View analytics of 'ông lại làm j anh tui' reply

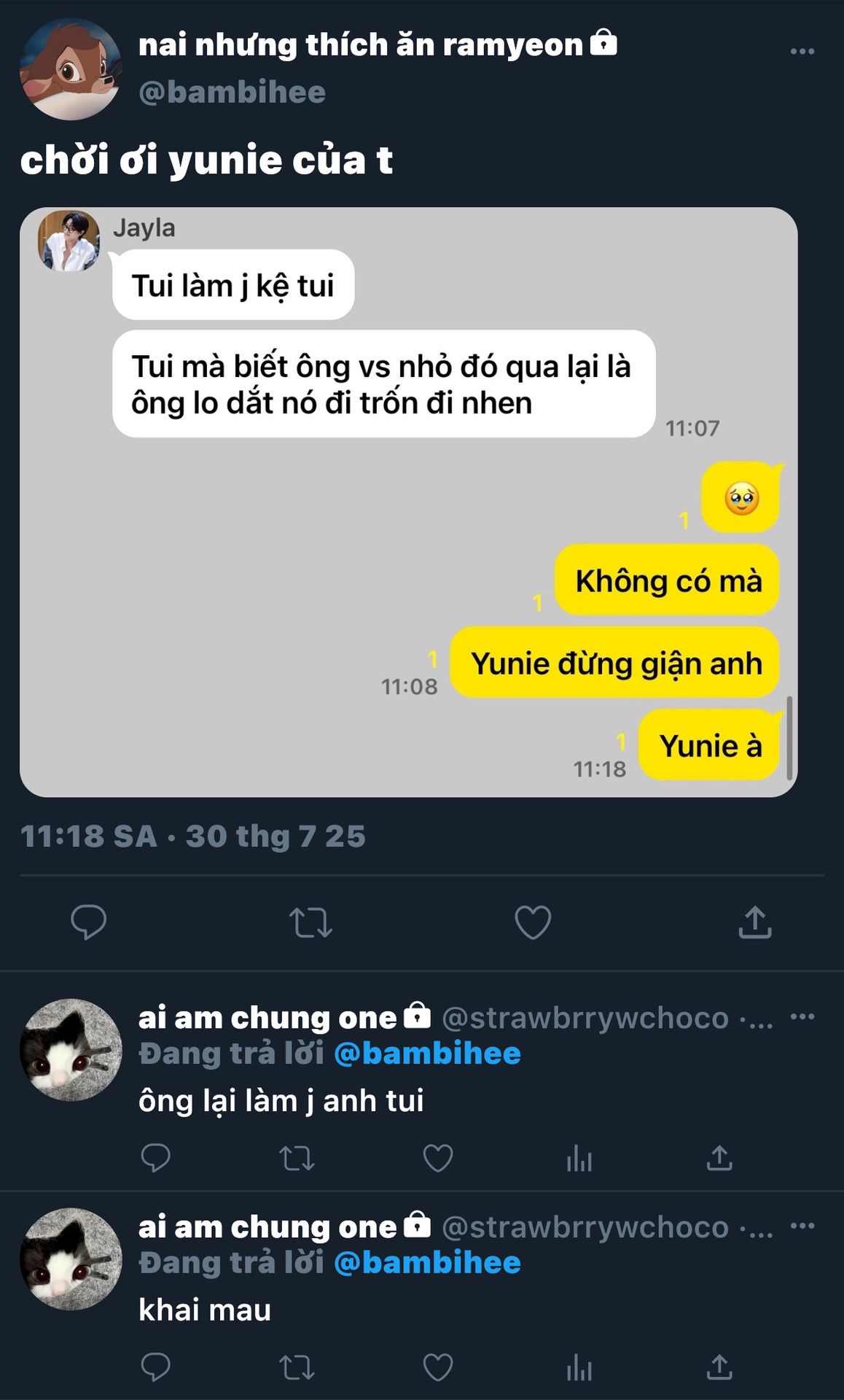coord(579,1158)
